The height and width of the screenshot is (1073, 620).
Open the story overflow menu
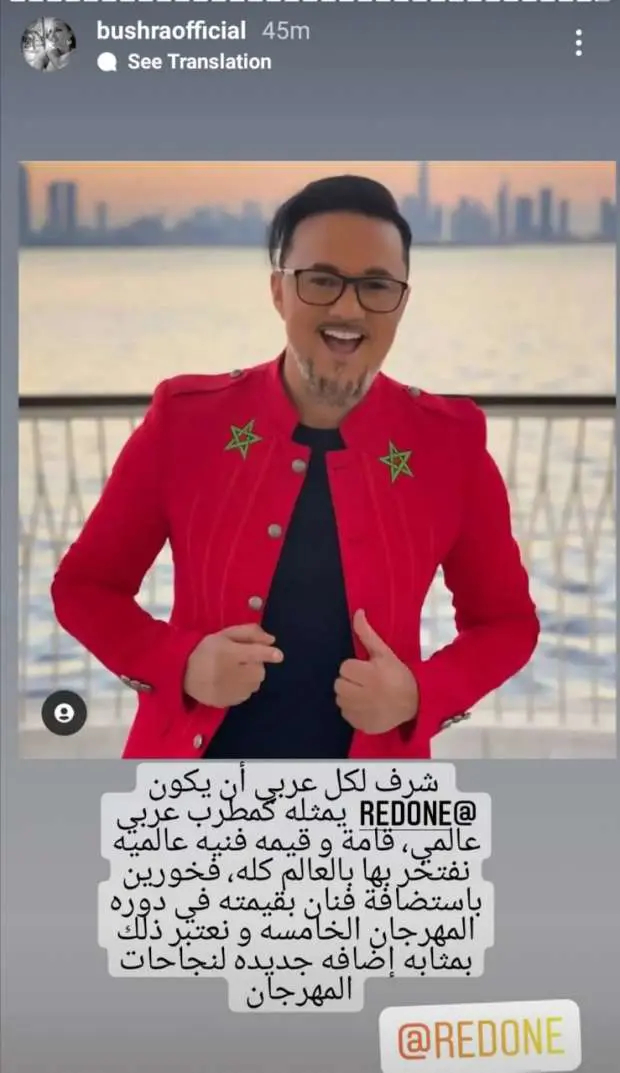click(578, 43)
